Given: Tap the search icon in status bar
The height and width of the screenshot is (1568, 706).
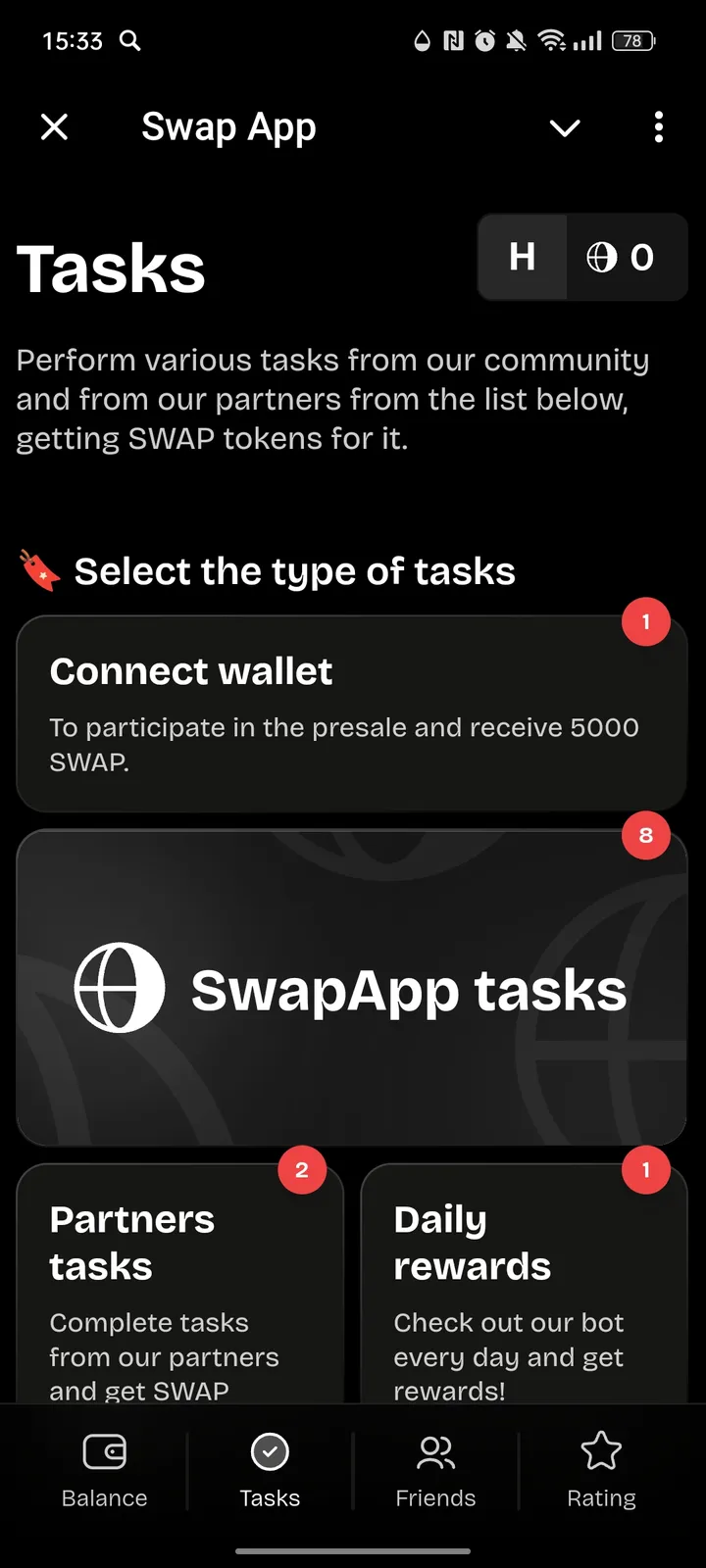Looking at the screenshot, I should tap(129, 41).
